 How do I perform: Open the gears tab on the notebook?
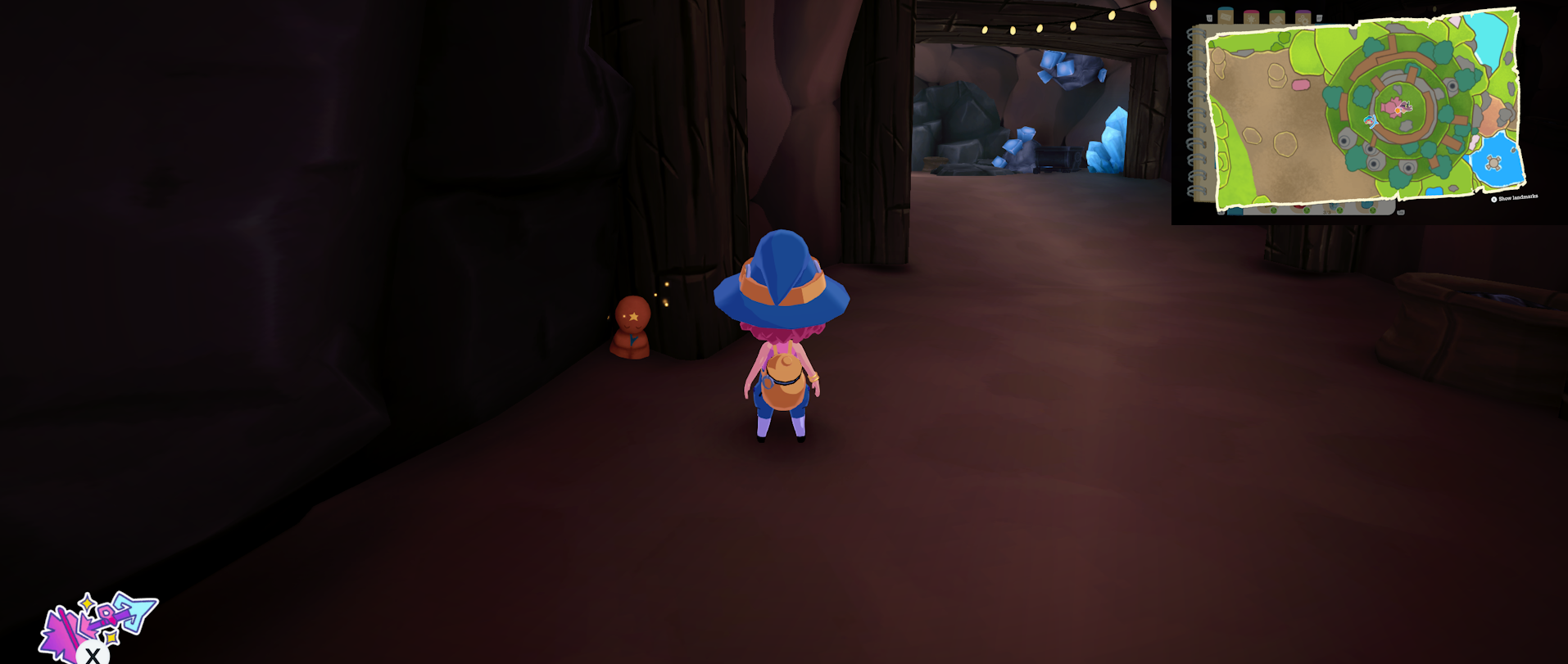pyautogui.click(x=1303, y=18)
